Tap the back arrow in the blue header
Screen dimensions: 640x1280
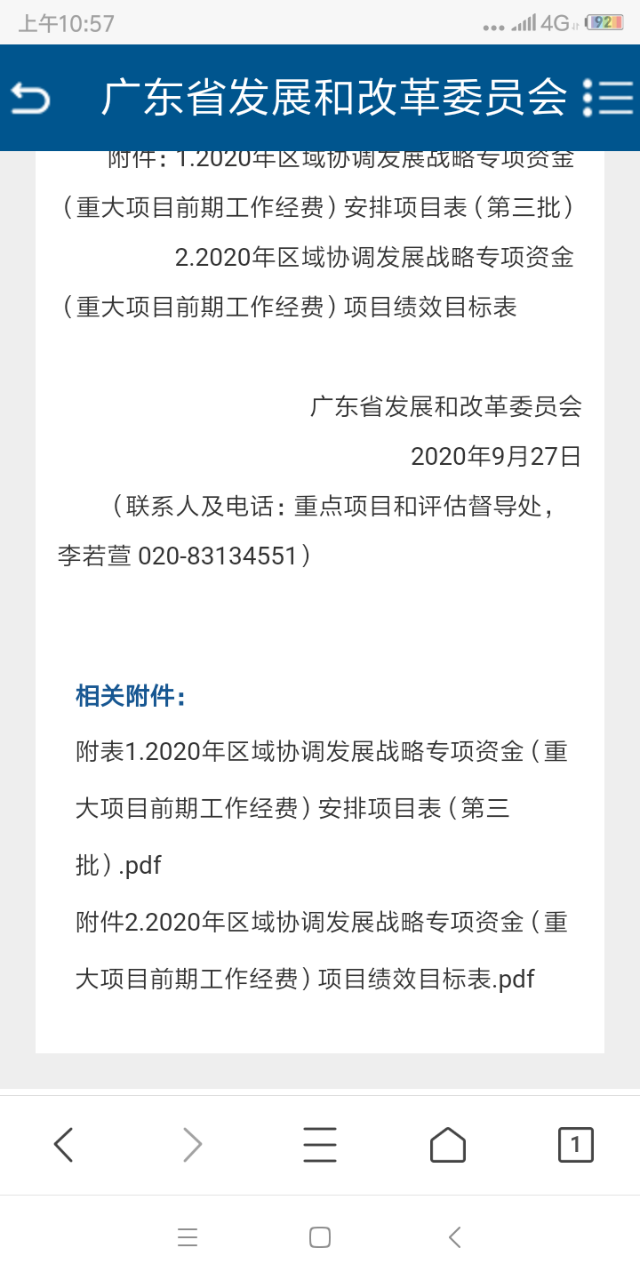[x=30, y=98]
